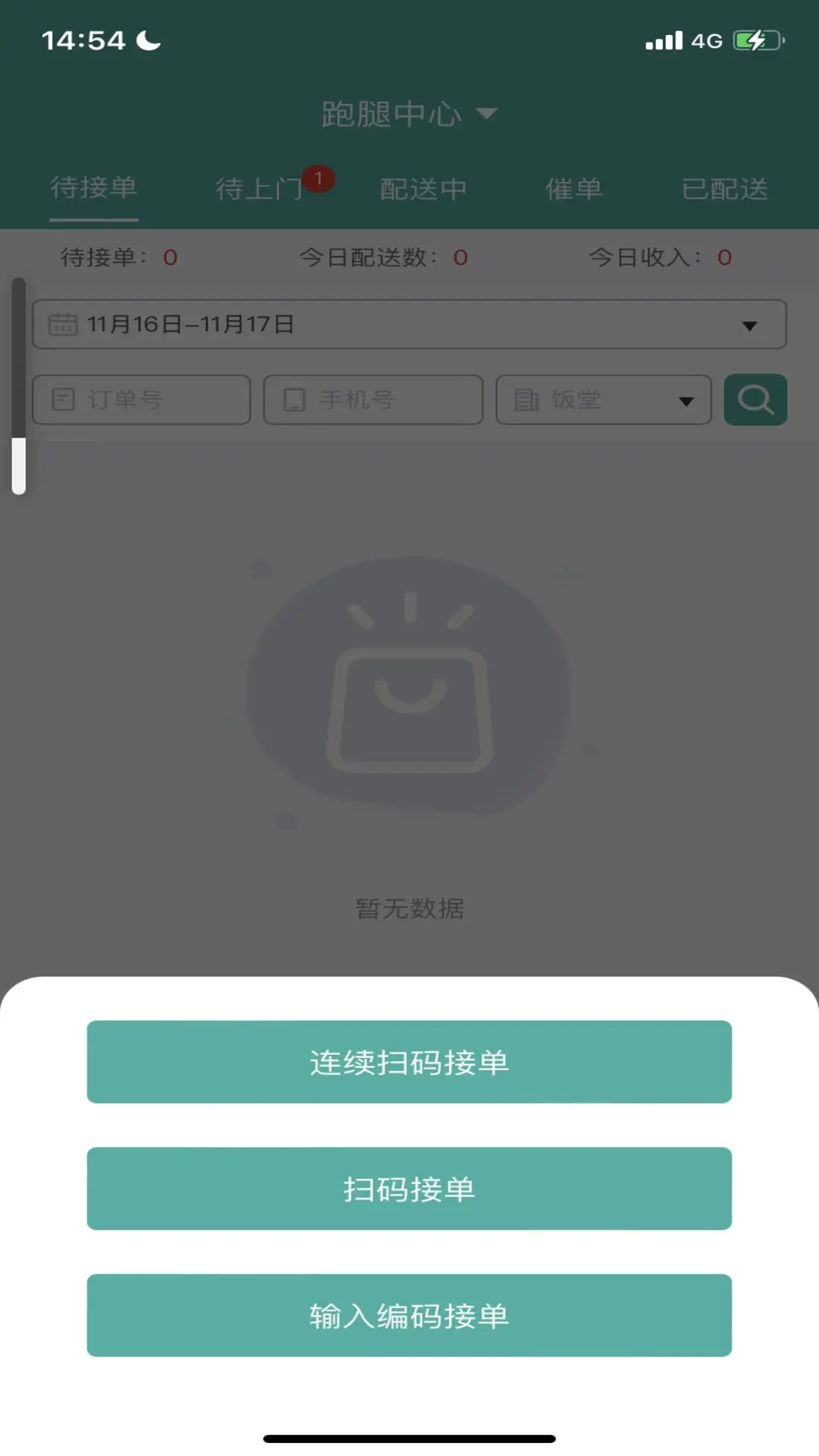
Task: Click the teal search magnifier icon
Action: [755, 400]
